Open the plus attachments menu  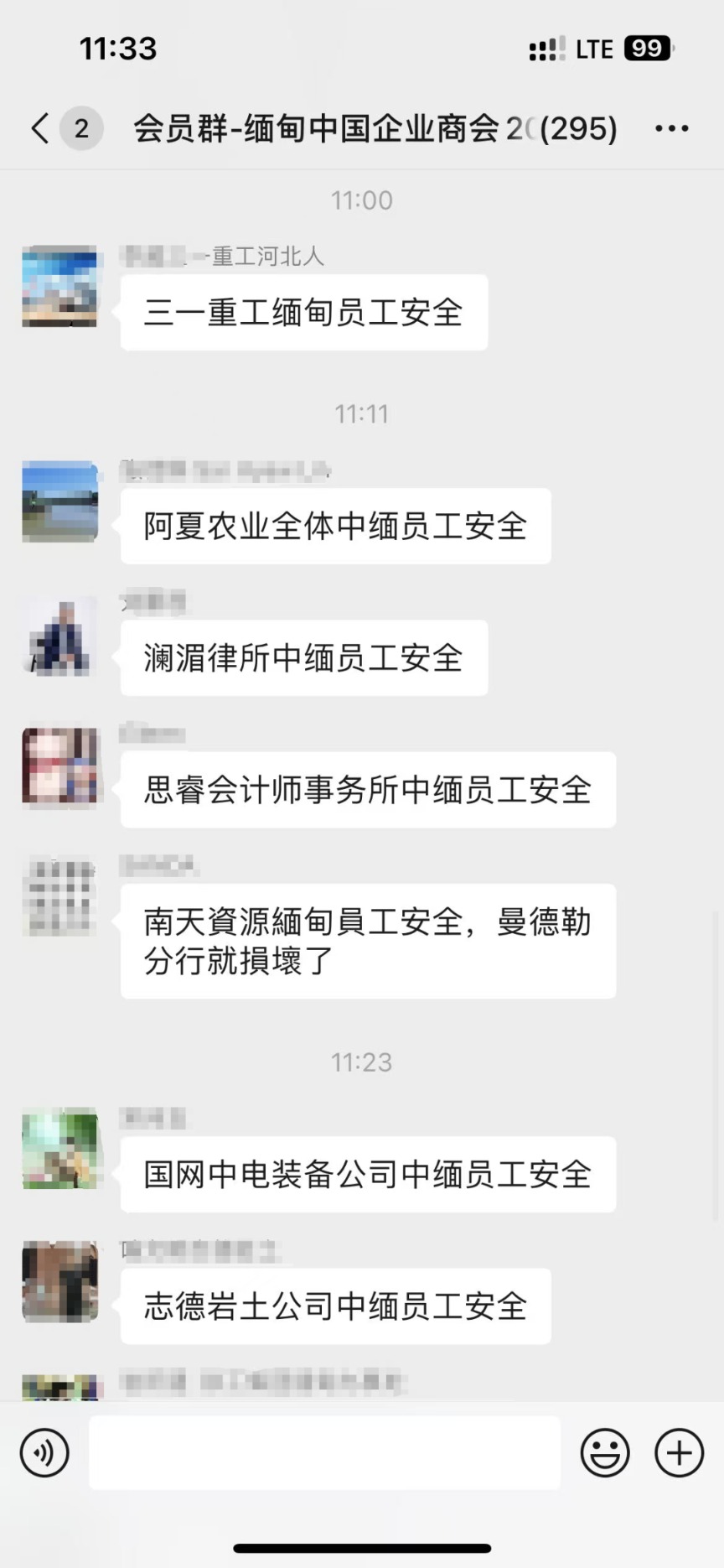679,1452
